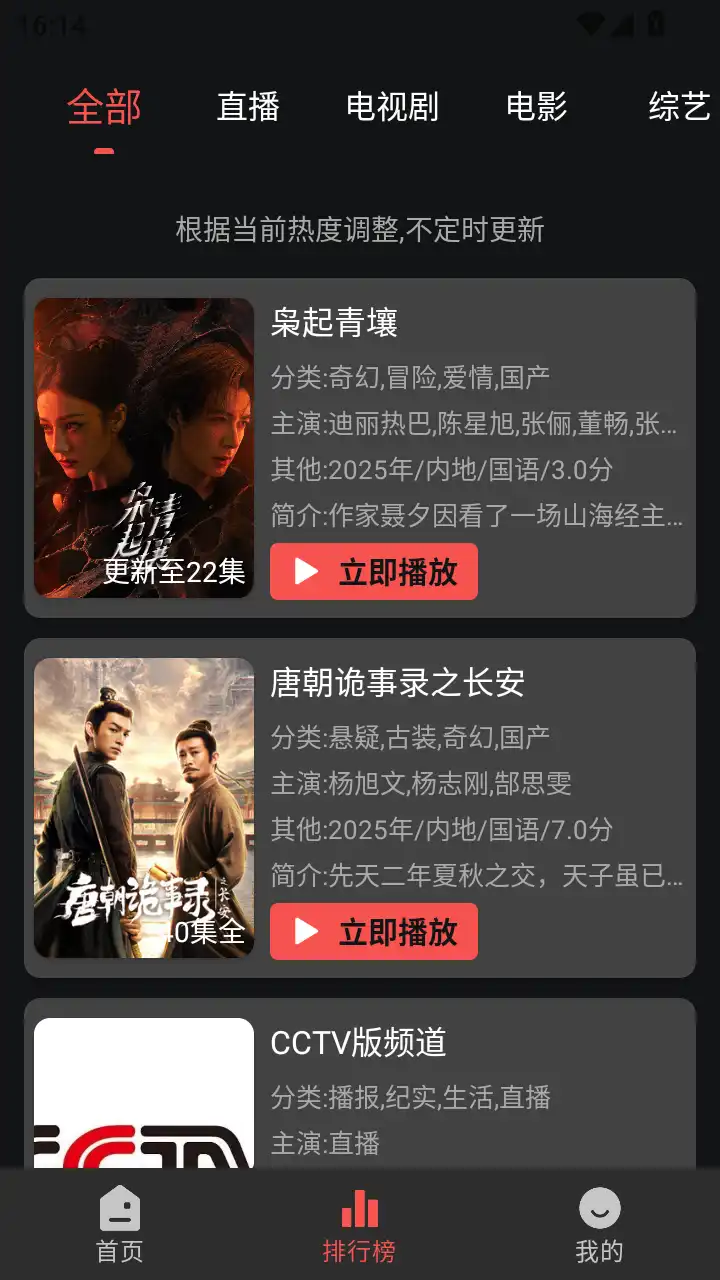
Task: Select the 电影 tab
Action: pos(536,108)
